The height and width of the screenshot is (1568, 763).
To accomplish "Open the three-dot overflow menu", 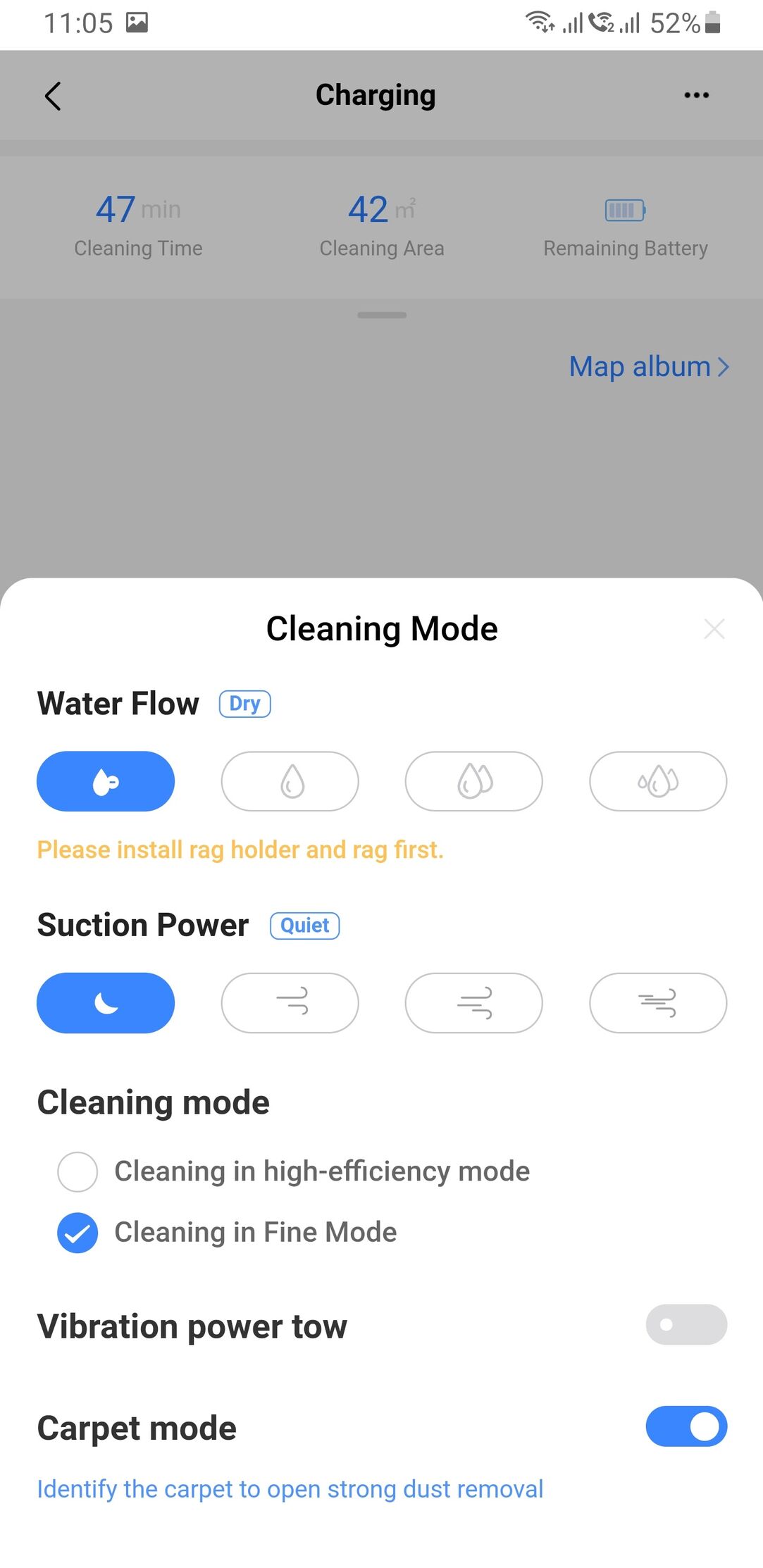I will (696, 95).
